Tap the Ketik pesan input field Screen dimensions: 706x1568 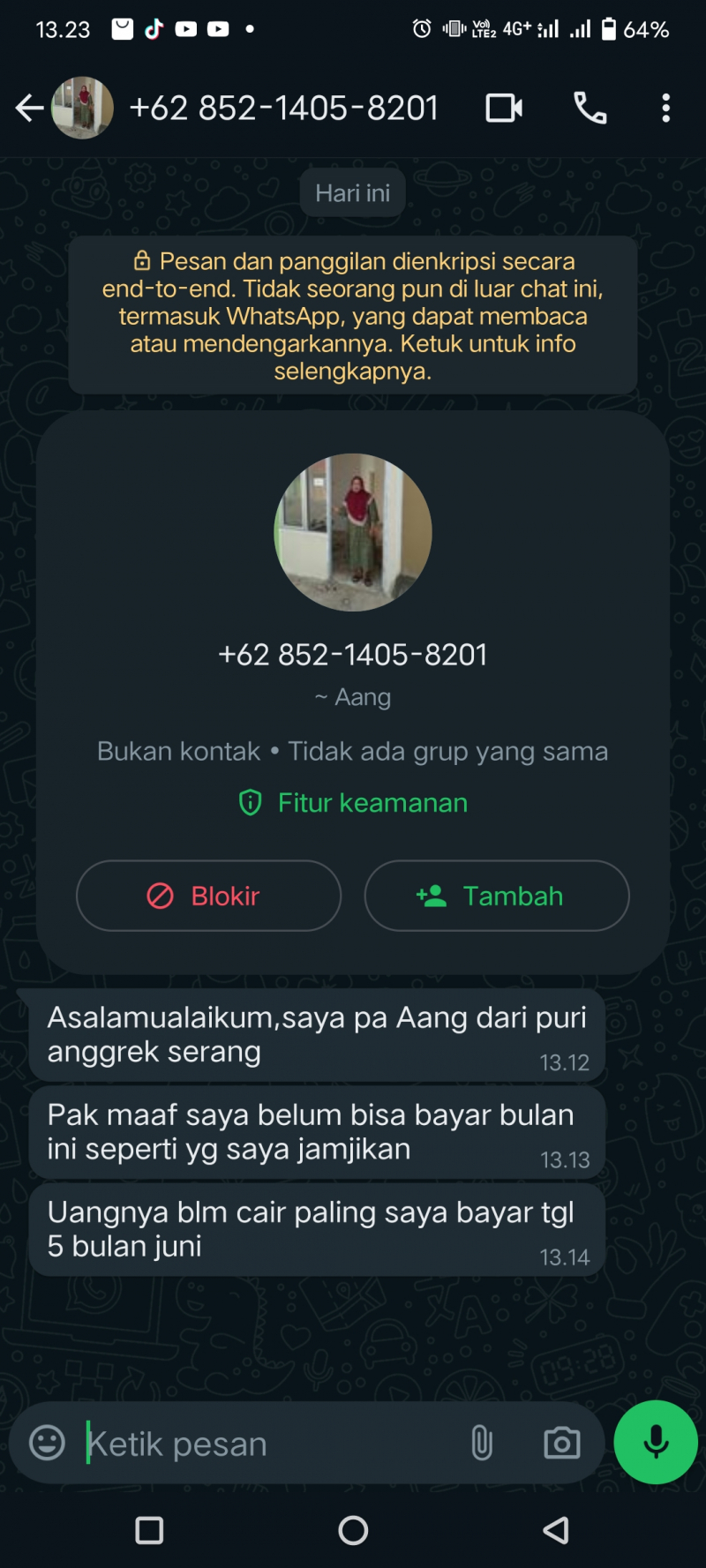[x=221, y=1443]
